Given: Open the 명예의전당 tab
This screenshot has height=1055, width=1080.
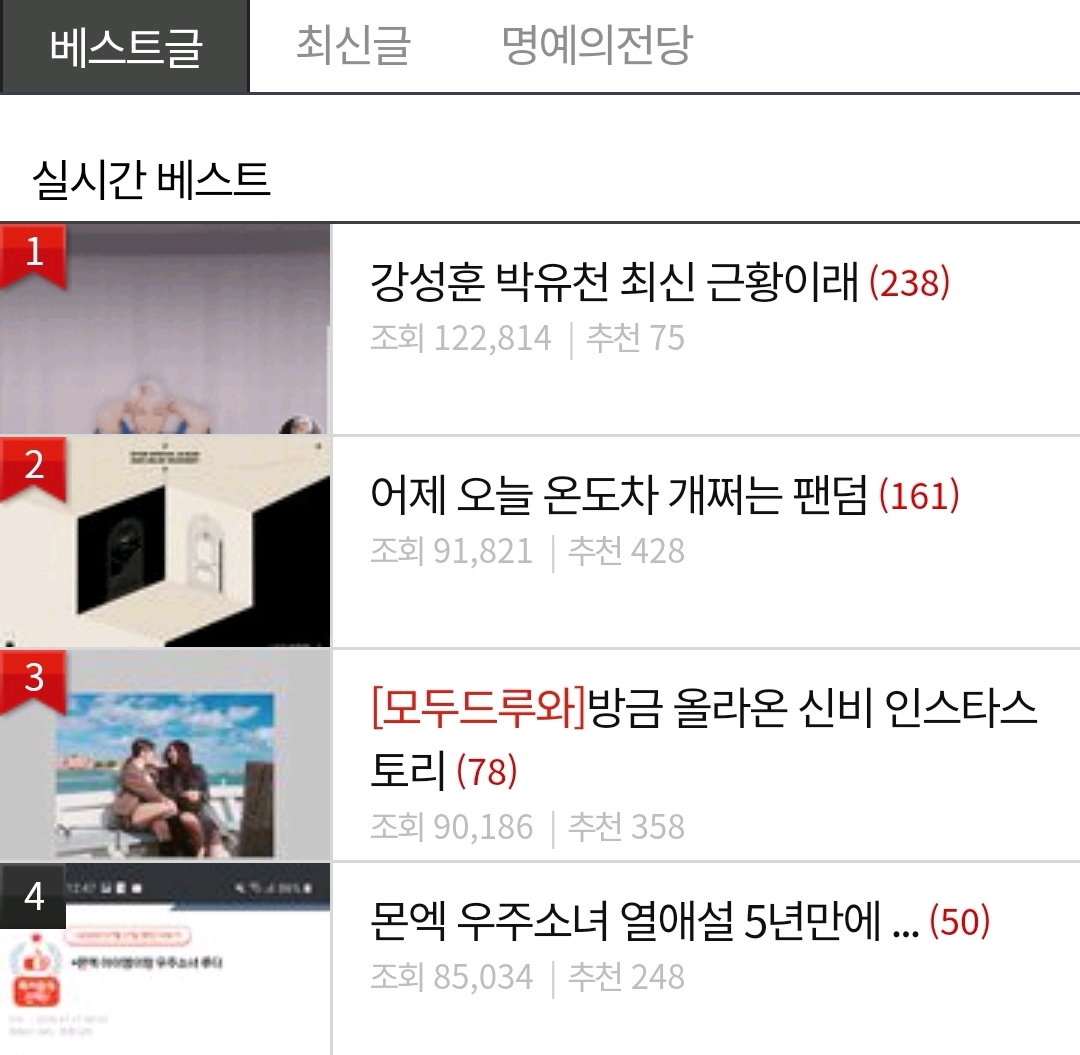Looking at the screenshot, I should pyautogui.click(x=596, y=45).
